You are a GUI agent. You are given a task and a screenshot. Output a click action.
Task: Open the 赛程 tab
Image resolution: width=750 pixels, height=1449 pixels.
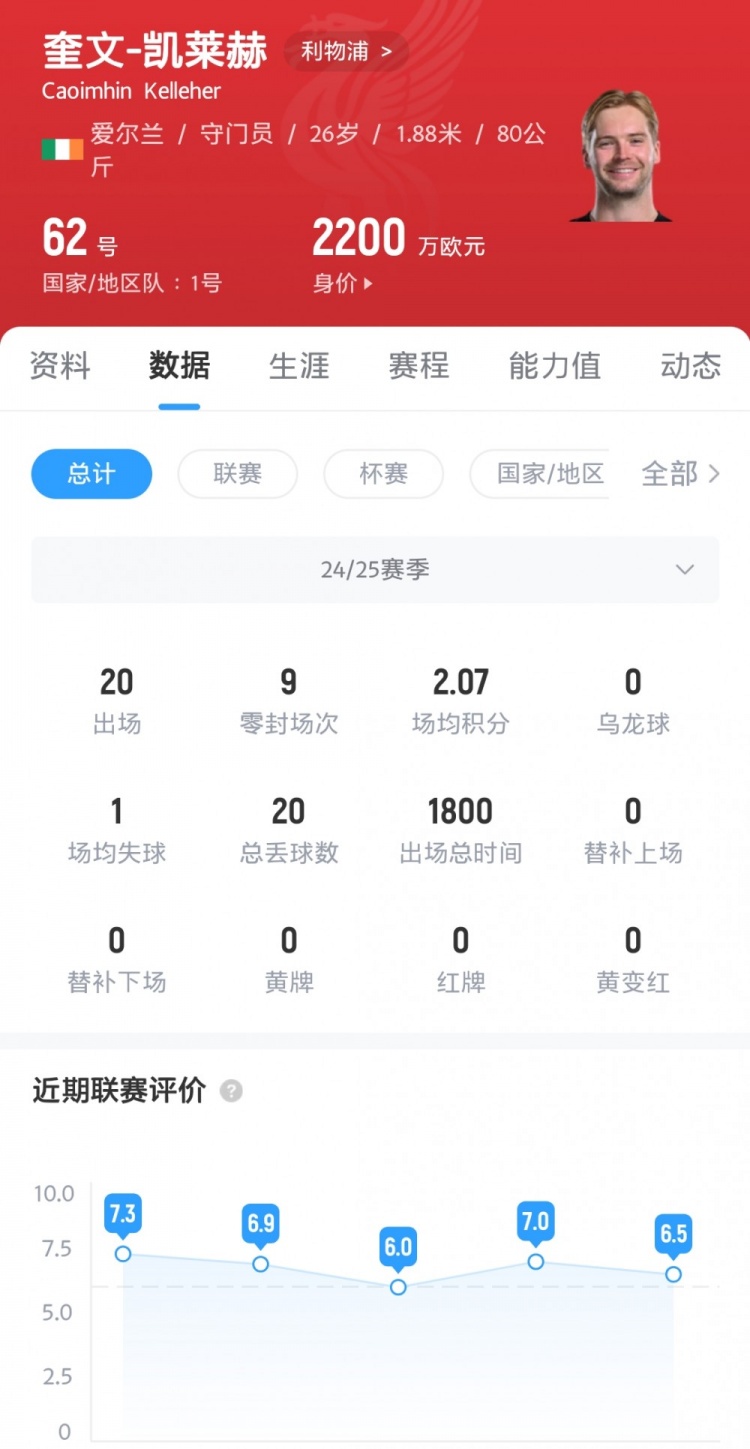click(x=418, y=366)
